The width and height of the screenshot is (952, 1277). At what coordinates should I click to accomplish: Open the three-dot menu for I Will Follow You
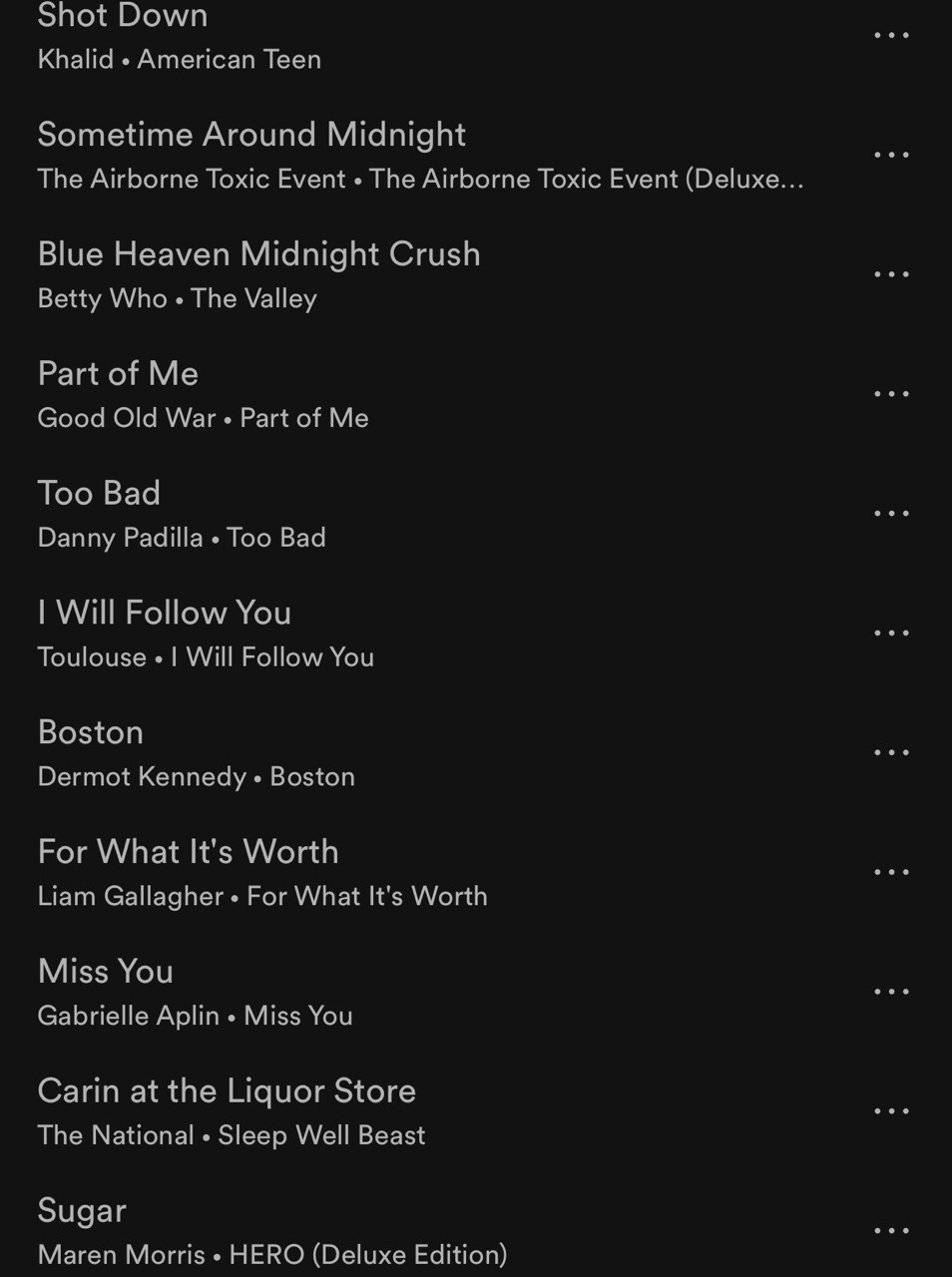[x=891, y=633]
